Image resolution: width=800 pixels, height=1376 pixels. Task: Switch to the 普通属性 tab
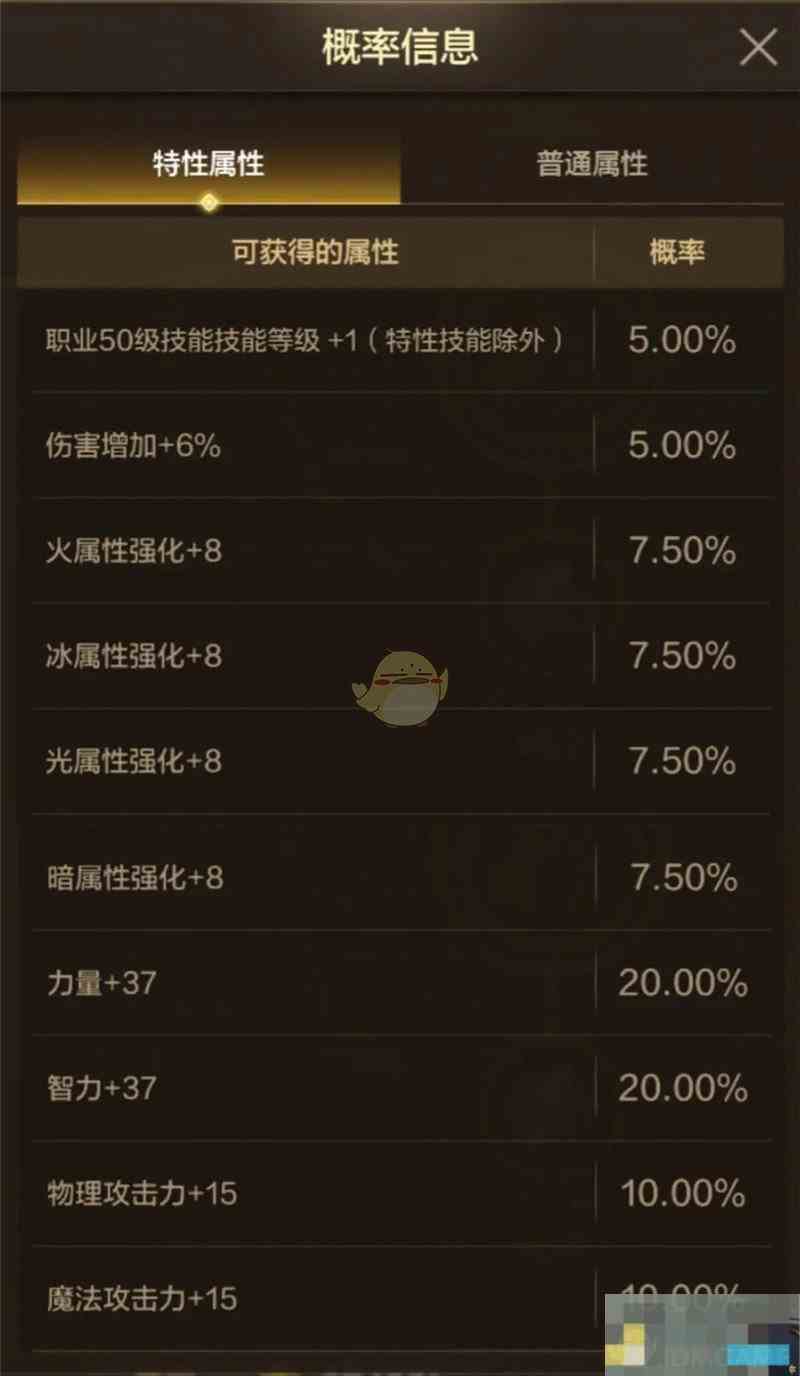click(x=592, y=164)
